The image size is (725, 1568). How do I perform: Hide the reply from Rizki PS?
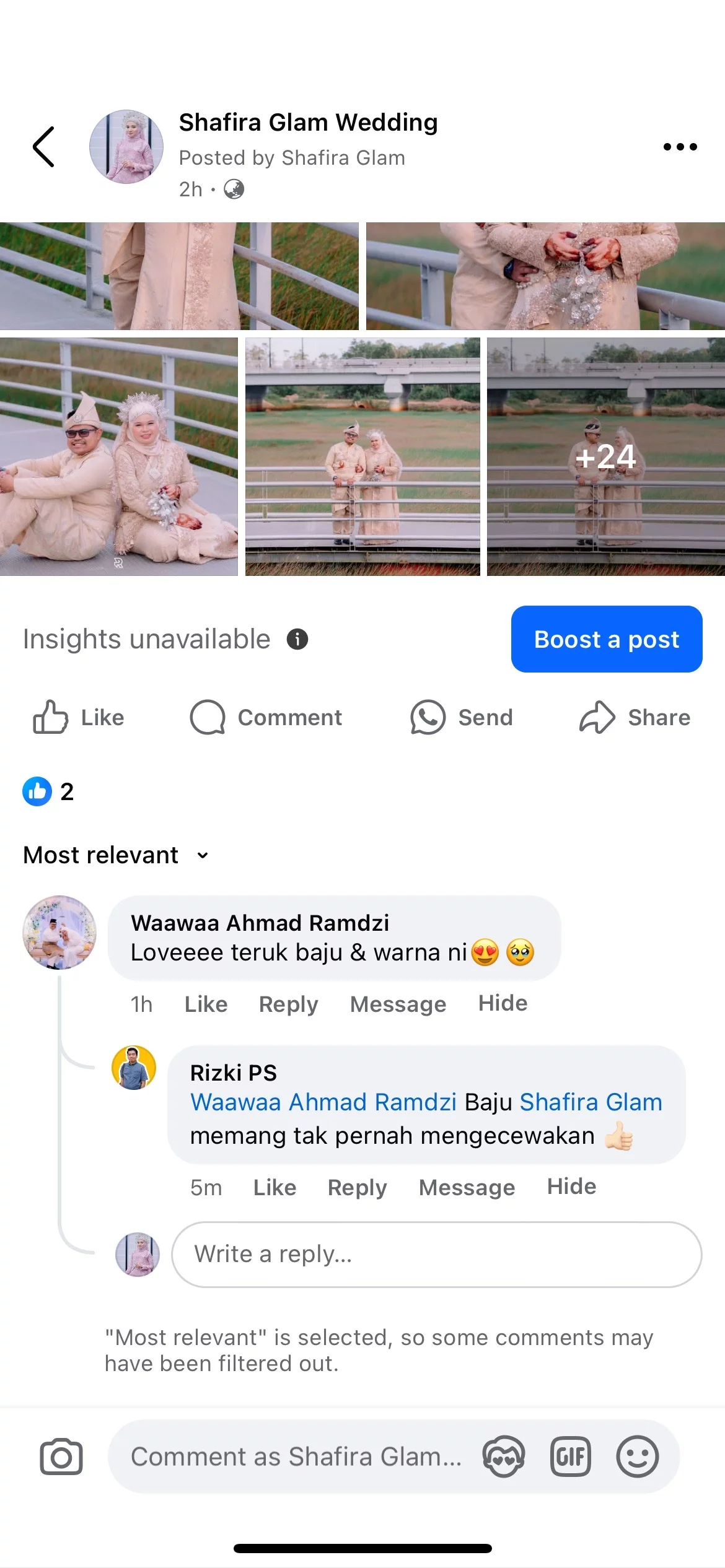571,1186
